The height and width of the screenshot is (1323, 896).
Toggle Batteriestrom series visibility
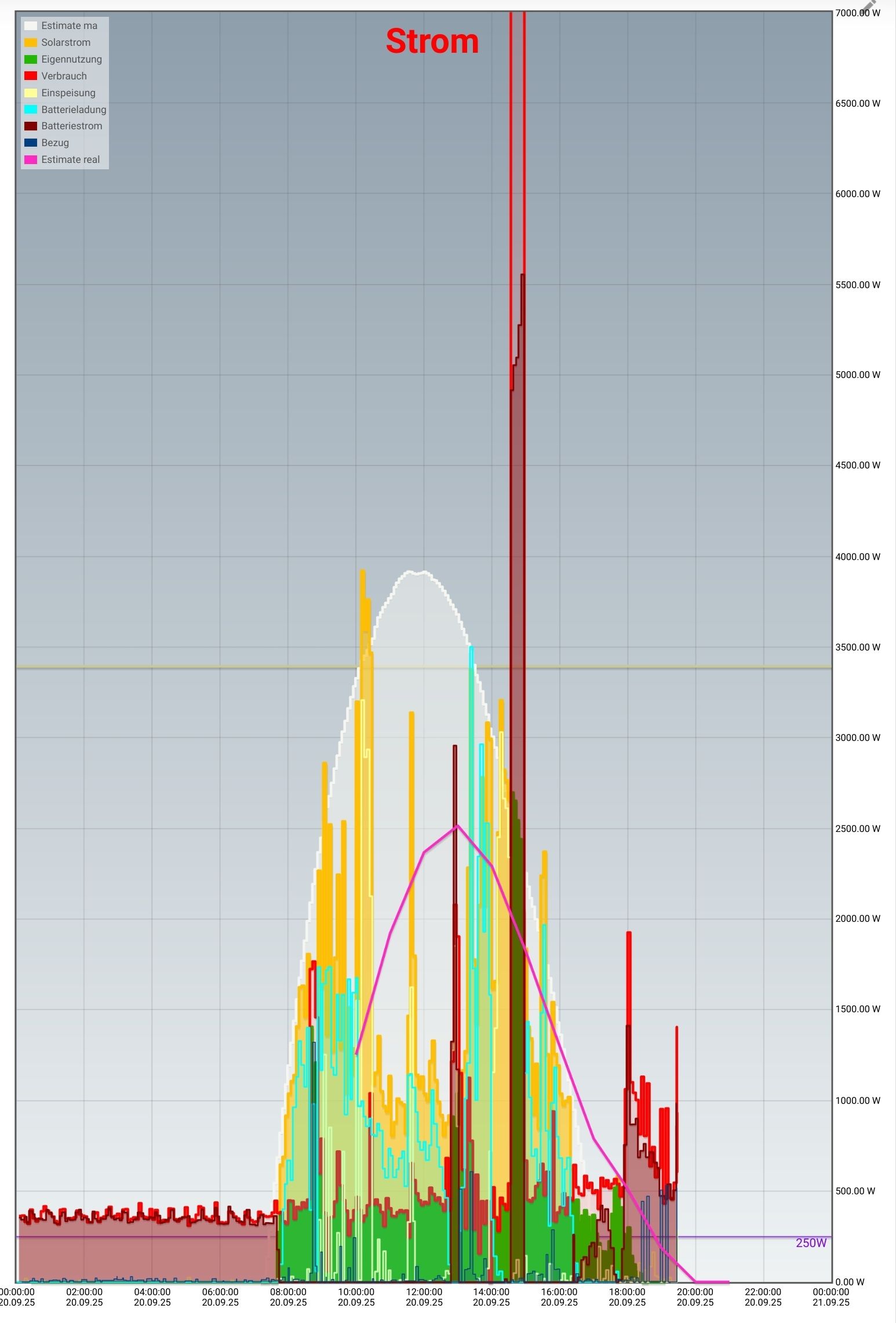coord(71,126)
